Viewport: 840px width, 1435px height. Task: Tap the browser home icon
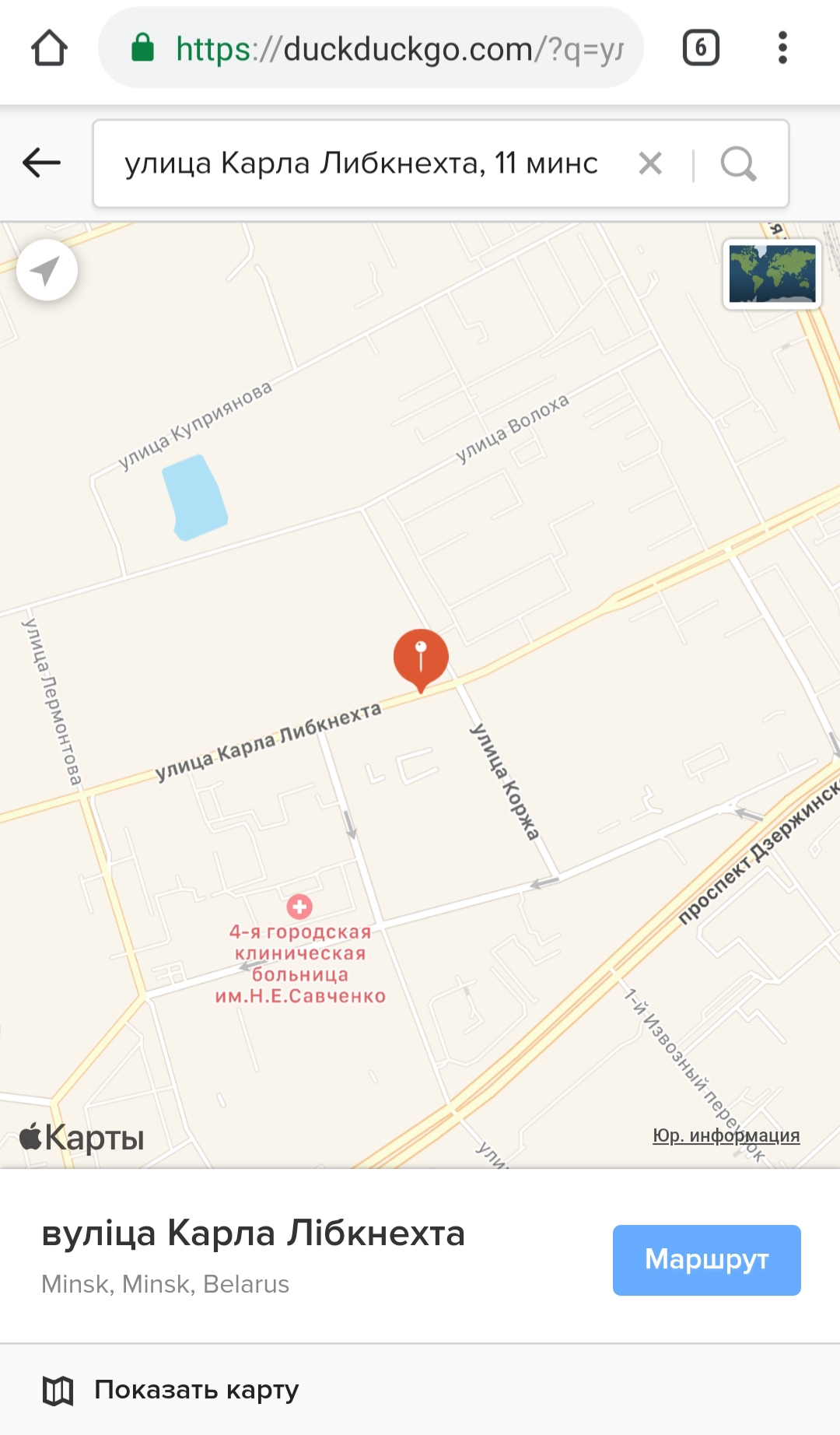pos(49,48)
